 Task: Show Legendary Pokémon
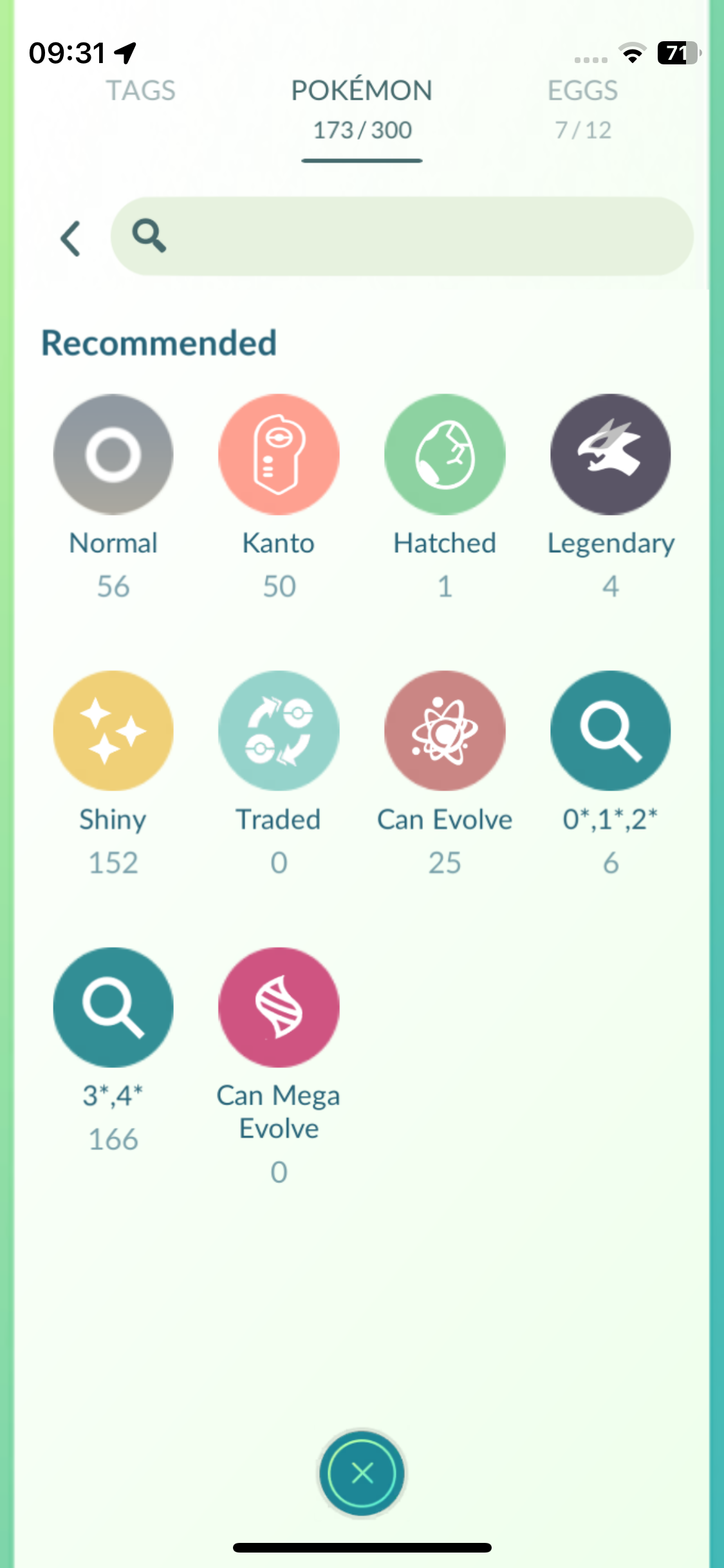click(610, 454)
